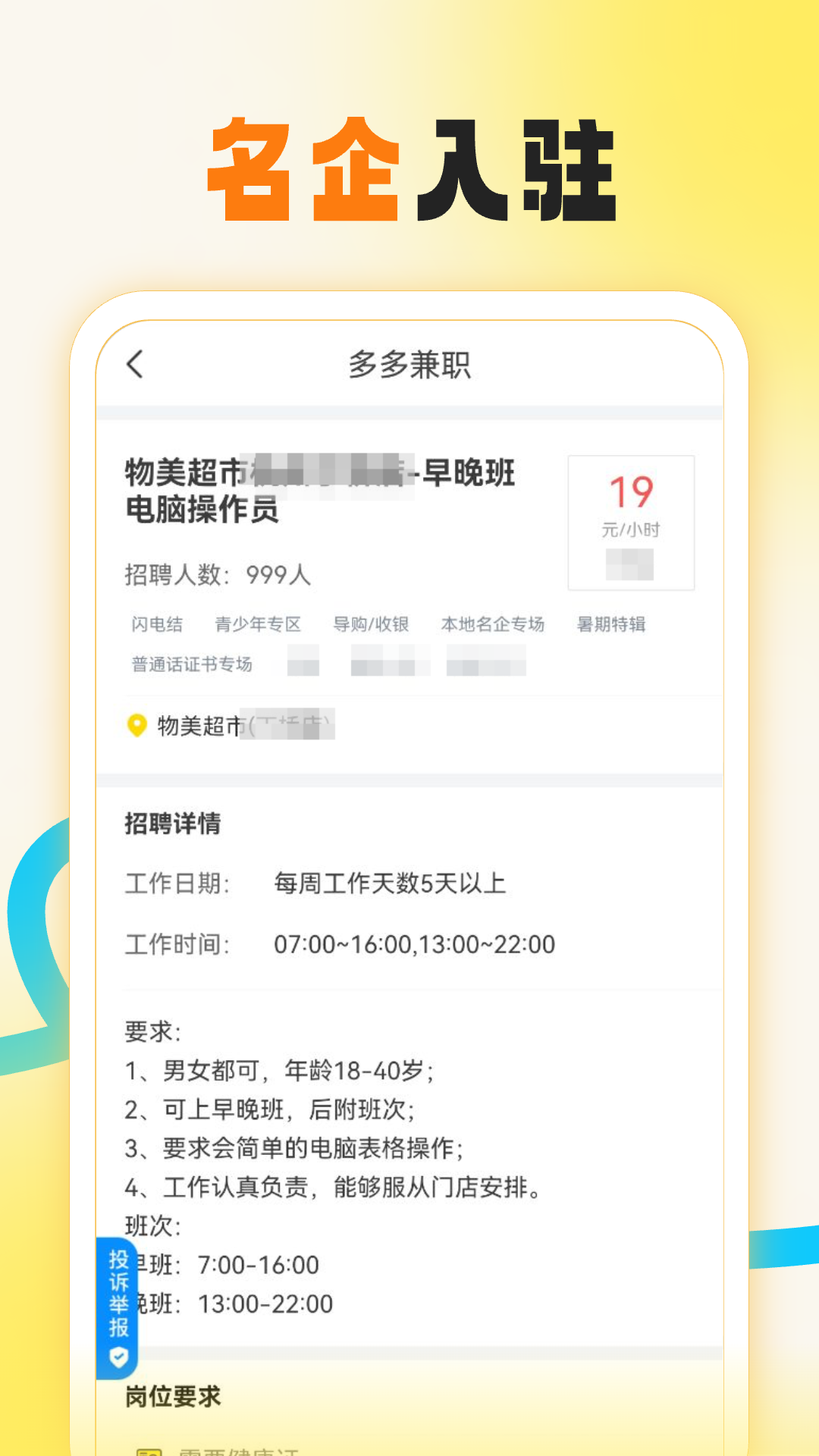Select the 暑期特辑 tag
The width and height of the screenshot is (819, 1456).
(x=611, y=624)
